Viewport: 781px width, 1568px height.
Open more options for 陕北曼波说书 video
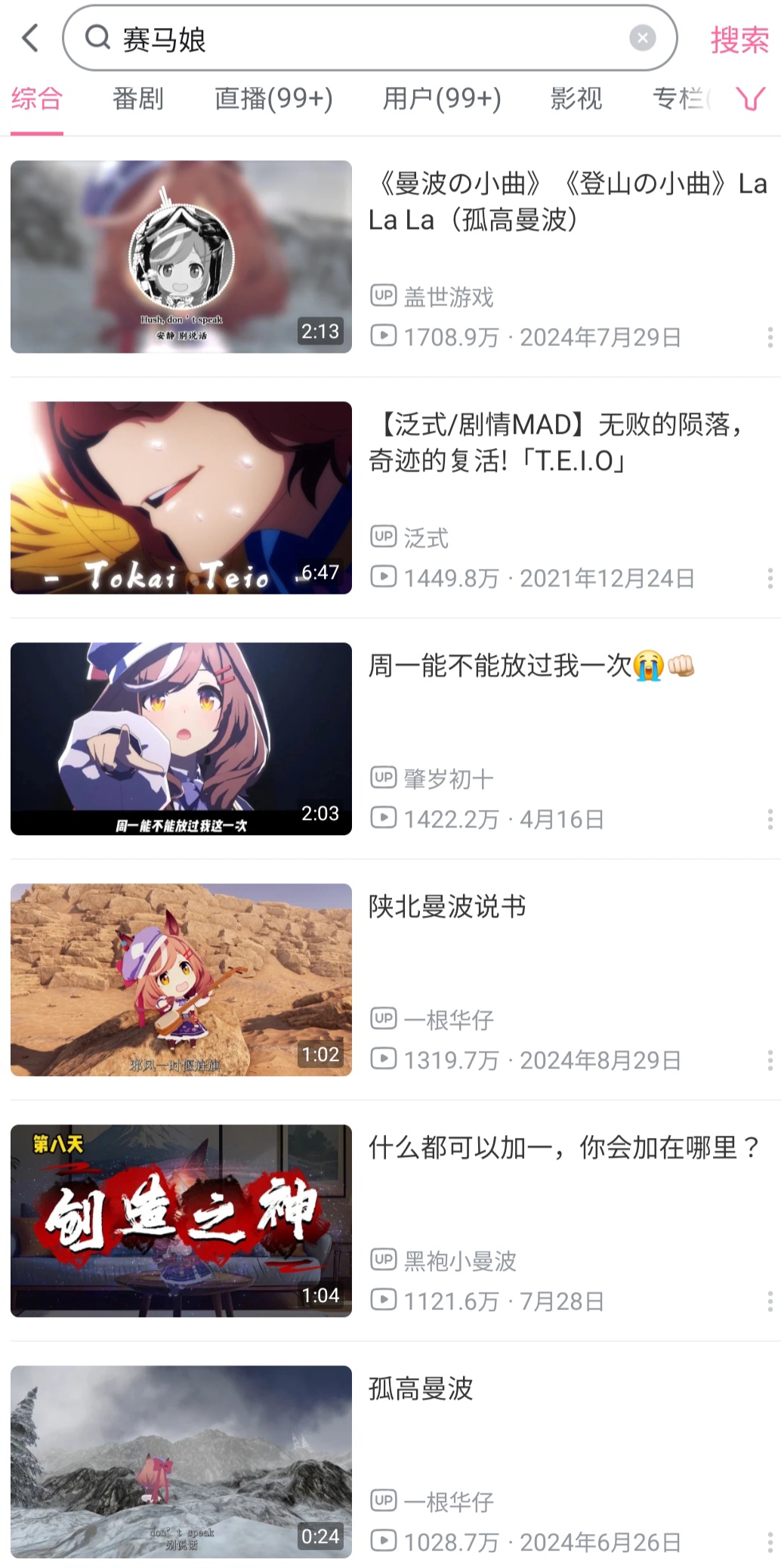pyautogui.click(x=769, y=1060)
